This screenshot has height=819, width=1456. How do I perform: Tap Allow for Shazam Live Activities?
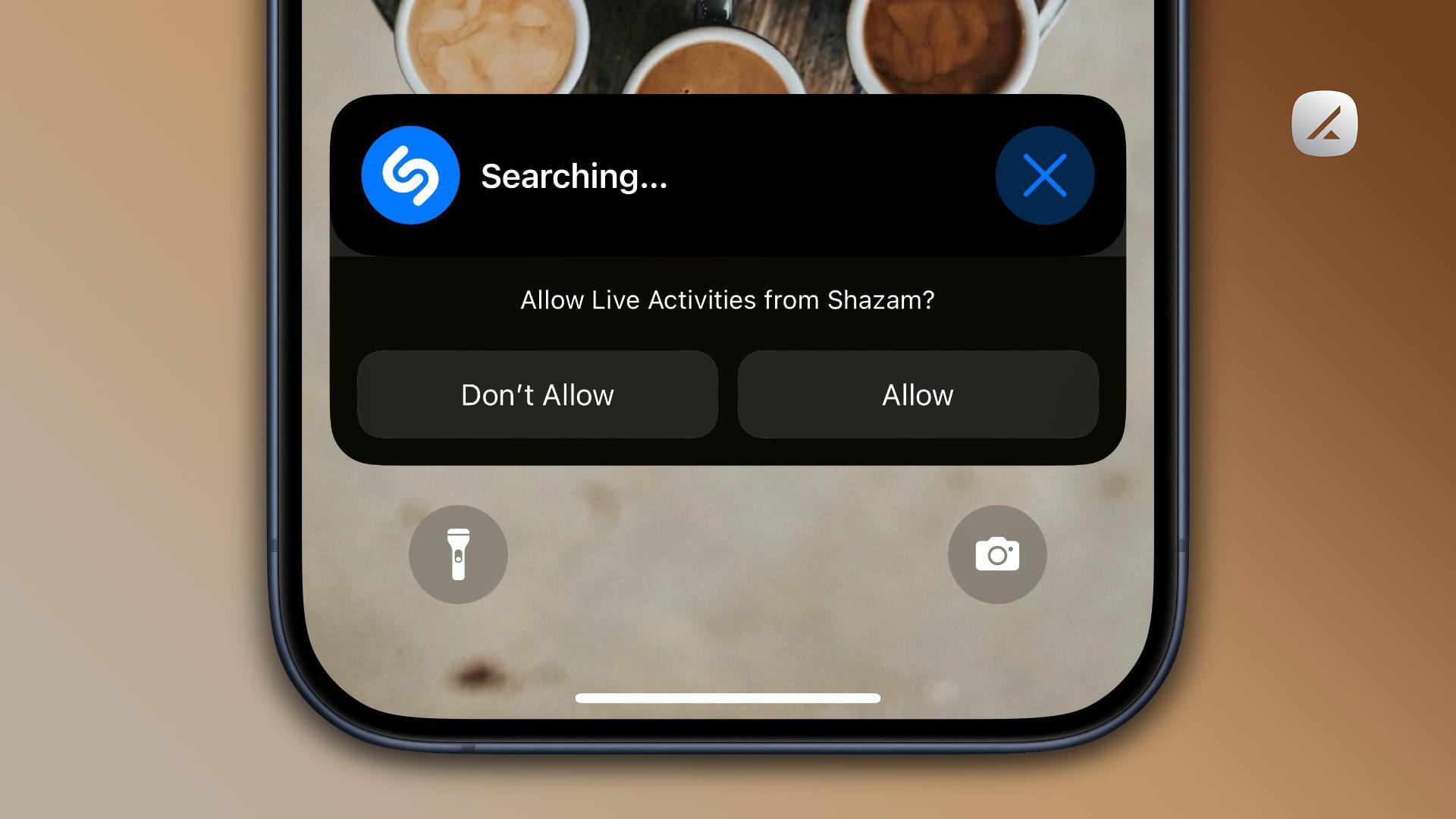coord(918,394)
